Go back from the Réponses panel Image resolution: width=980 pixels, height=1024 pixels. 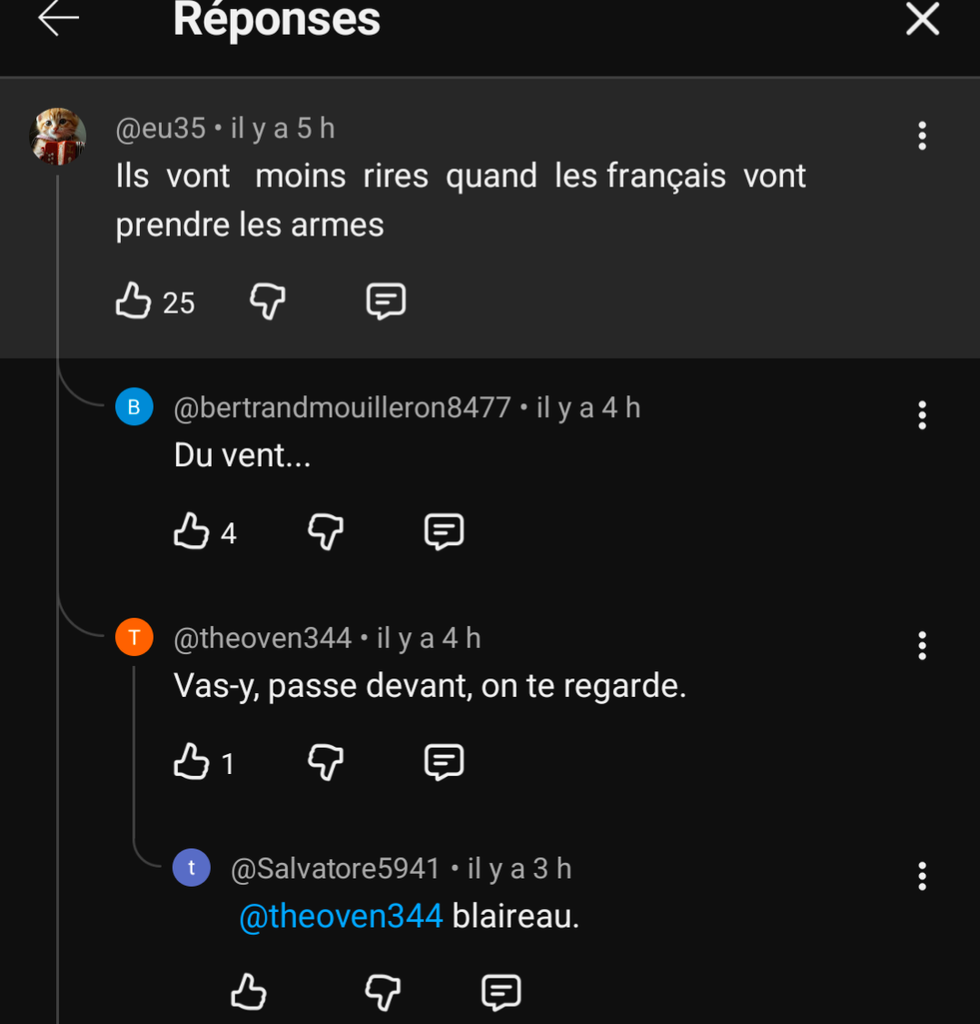coord(58,19)
